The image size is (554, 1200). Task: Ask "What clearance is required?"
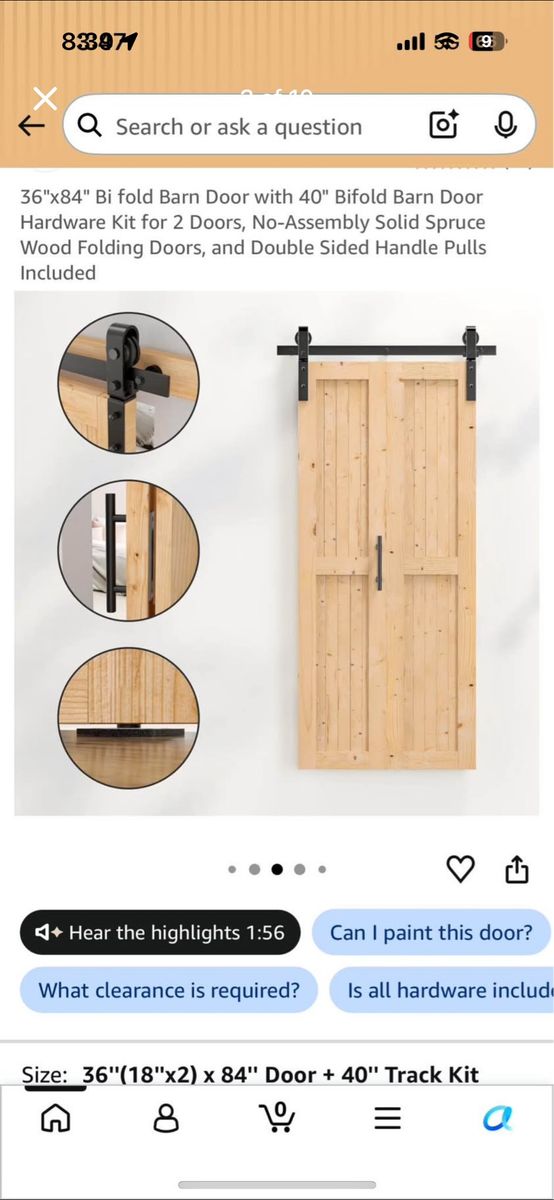click(169, 991)
